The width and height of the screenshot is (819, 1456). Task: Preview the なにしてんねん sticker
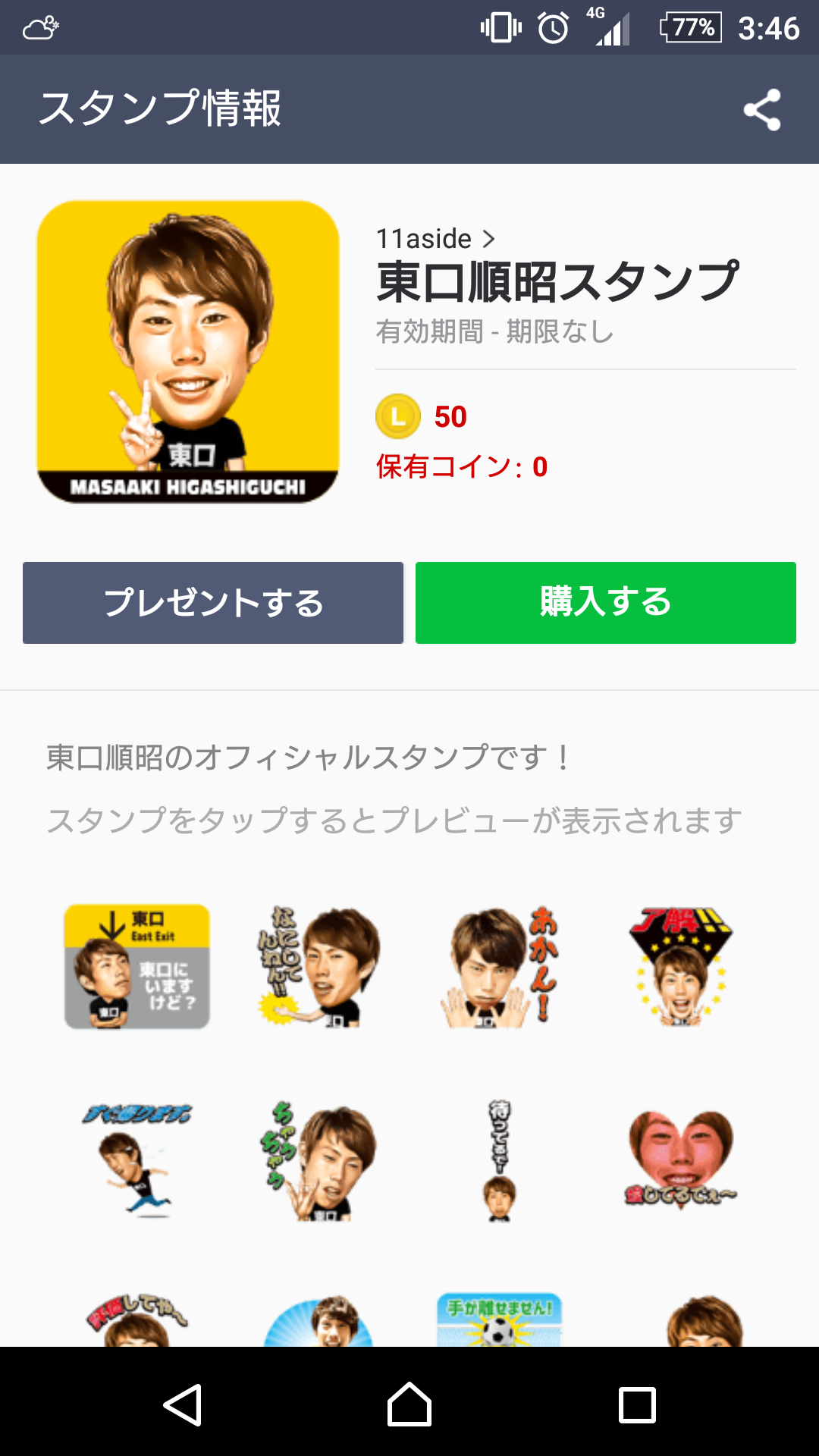318,967
